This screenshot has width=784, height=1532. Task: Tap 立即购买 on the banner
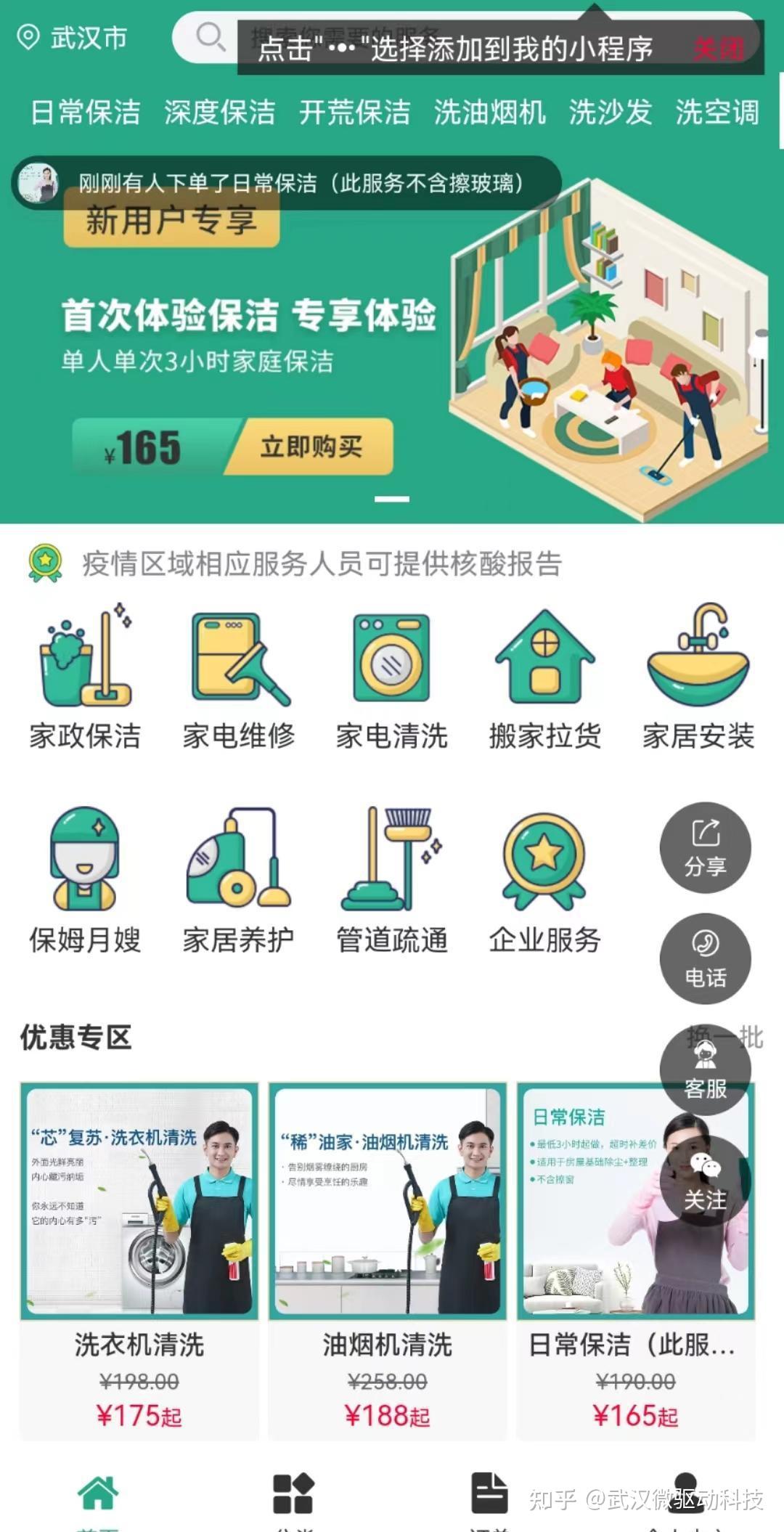click(x=311, y=447)
